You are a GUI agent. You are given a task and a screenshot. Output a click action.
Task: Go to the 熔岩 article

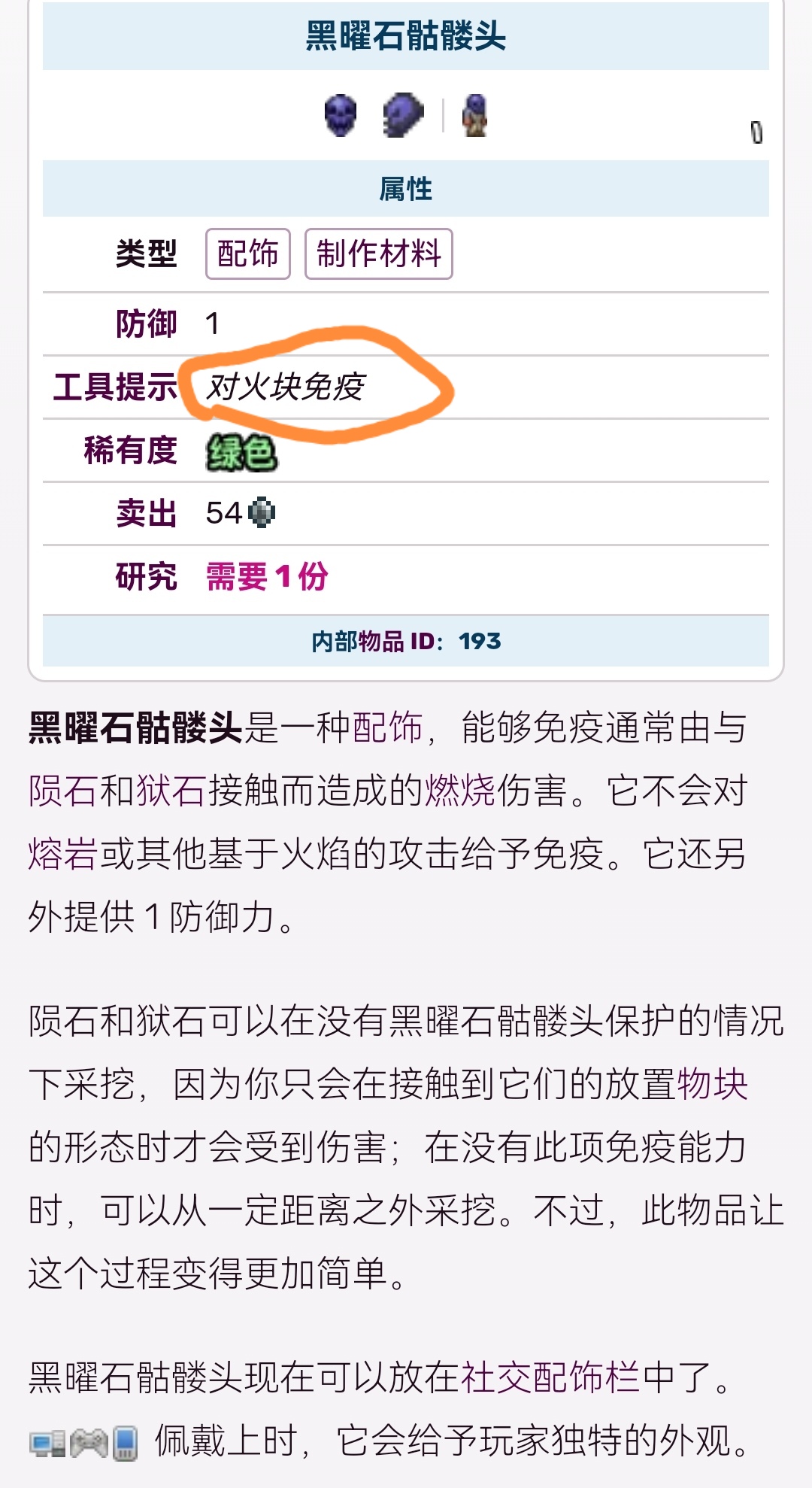(63, 855)
